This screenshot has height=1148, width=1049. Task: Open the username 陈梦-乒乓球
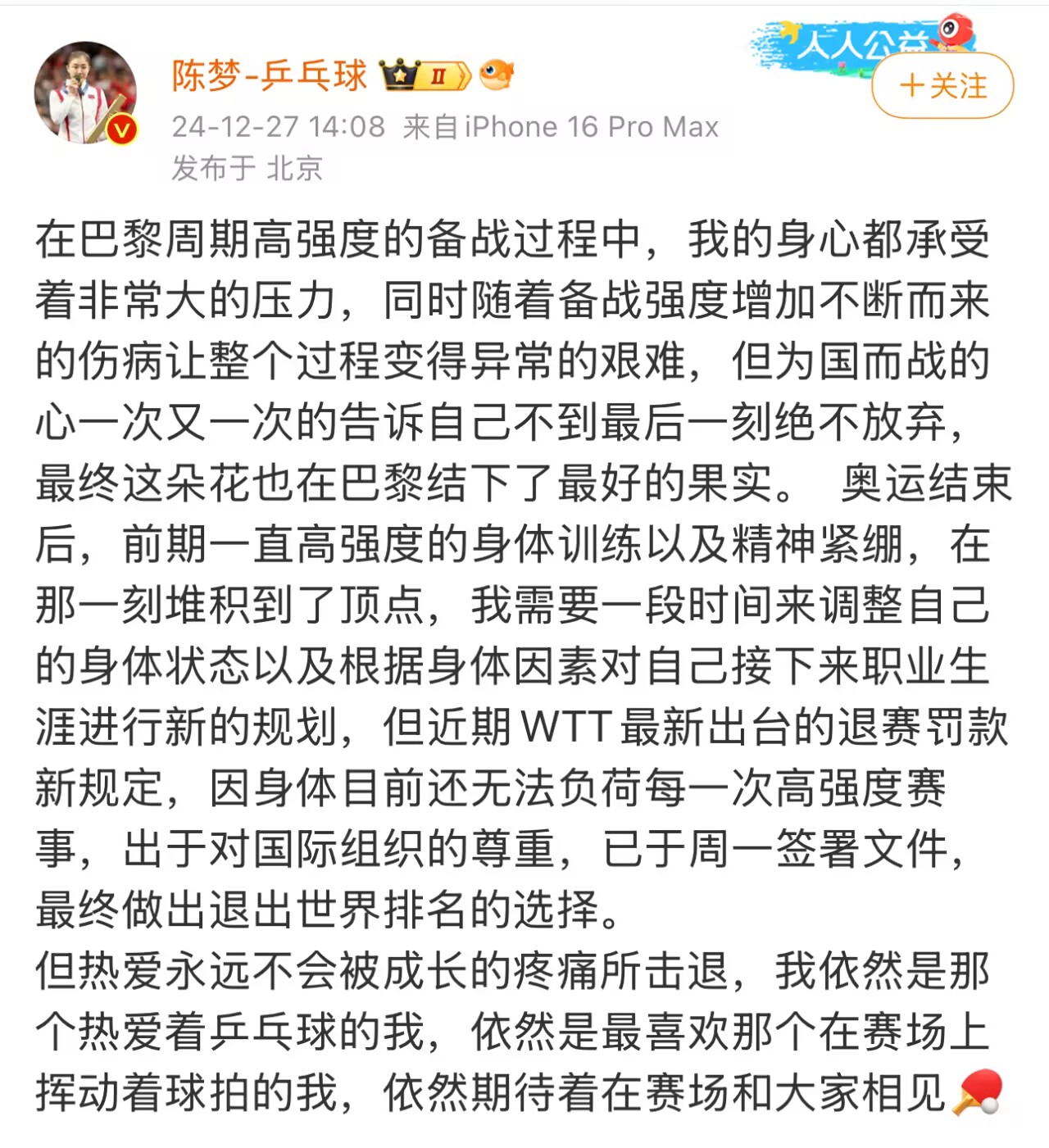click(269, 75)
